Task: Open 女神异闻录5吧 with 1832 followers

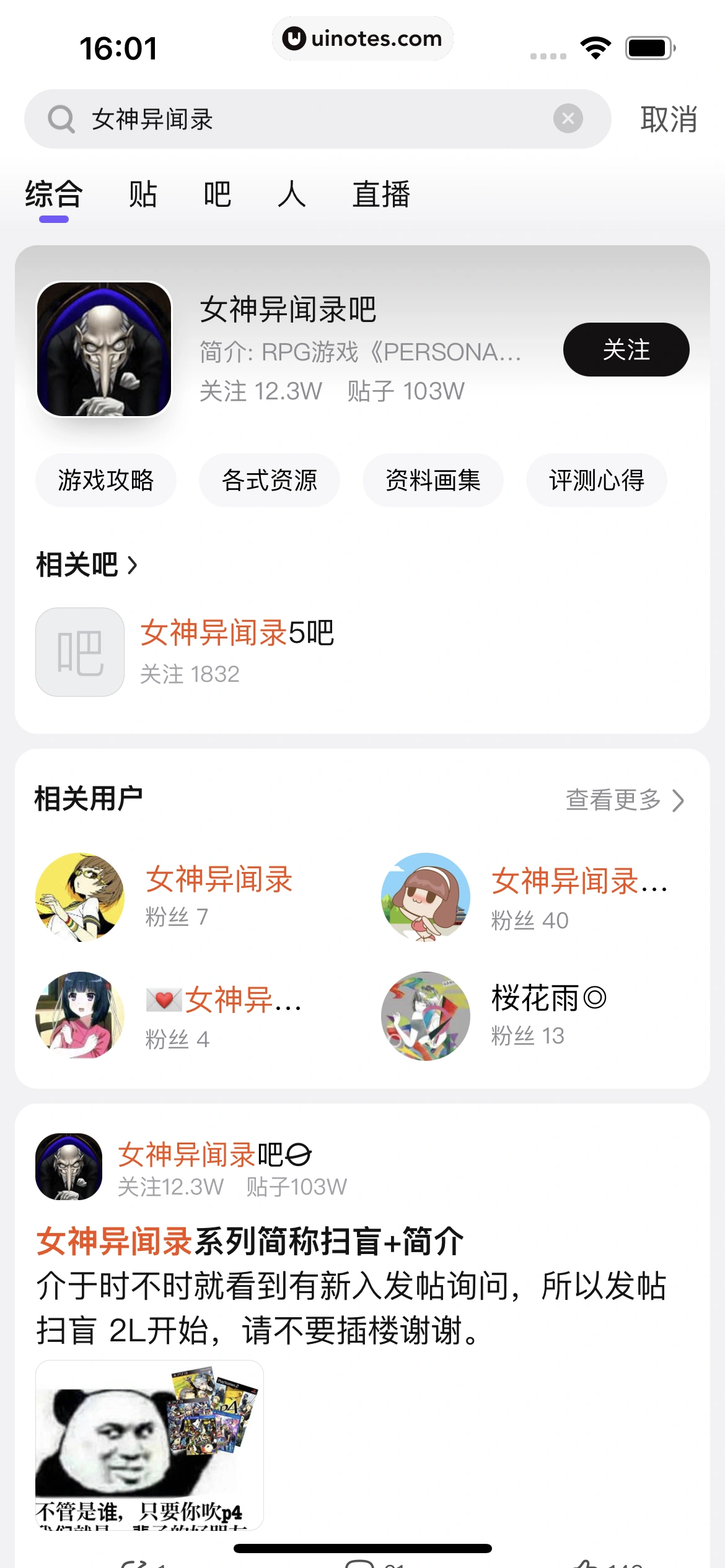Action: 237,651
